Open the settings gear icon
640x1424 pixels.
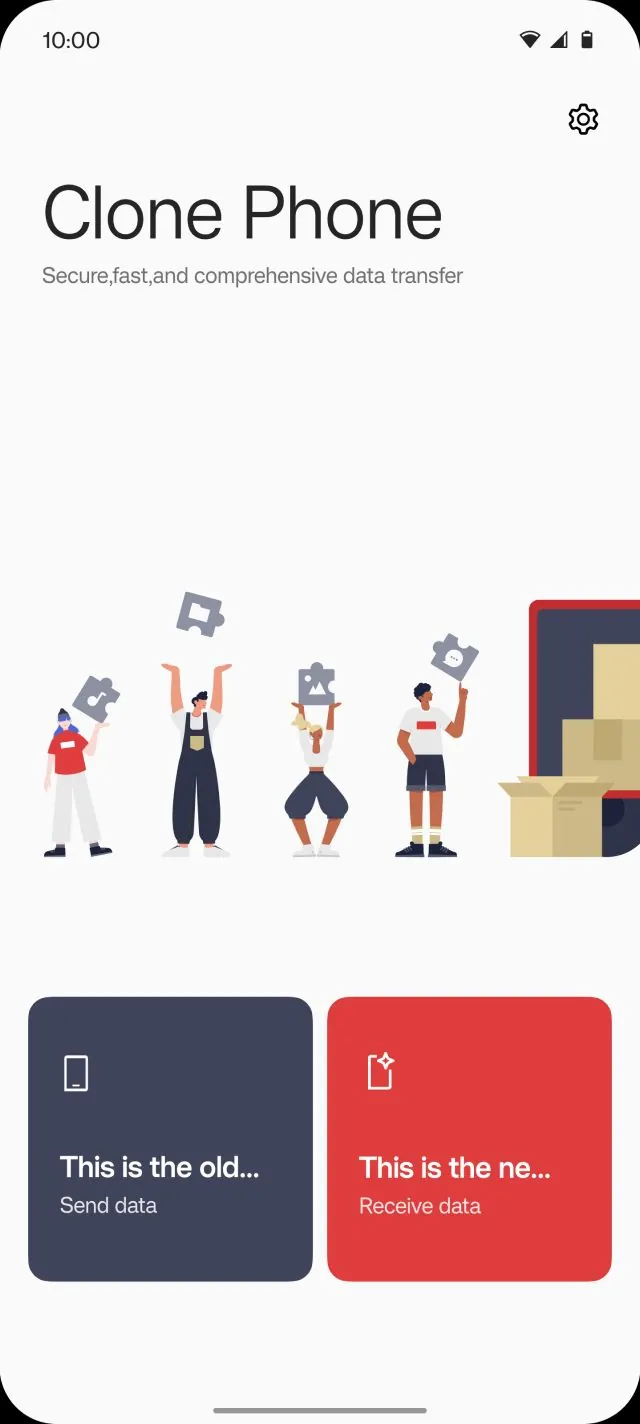583,120
